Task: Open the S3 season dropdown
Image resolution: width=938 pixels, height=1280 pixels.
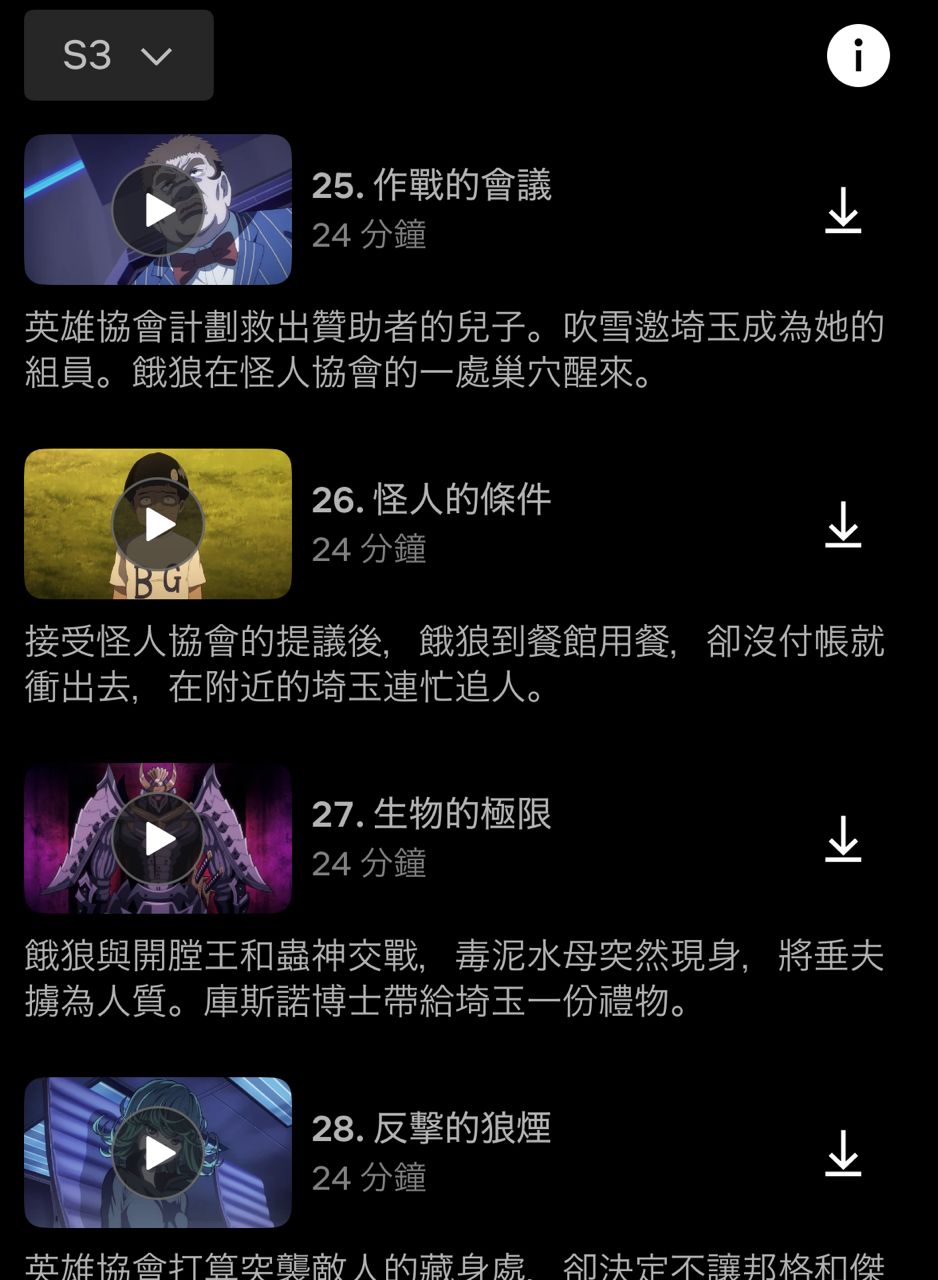Action: point(118,56)
